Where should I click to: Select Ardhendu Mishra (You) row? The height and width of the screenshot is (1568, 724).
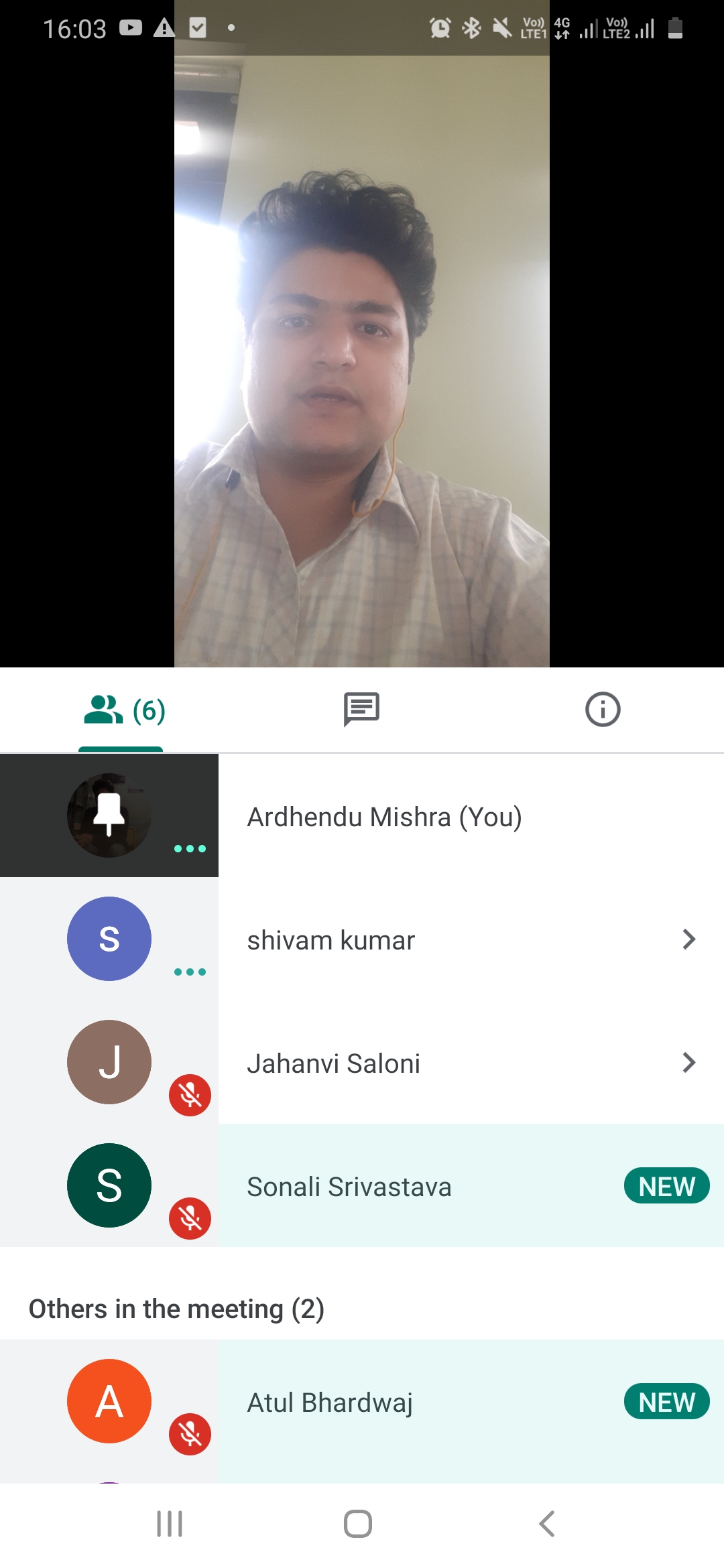(x=384, y=817)
